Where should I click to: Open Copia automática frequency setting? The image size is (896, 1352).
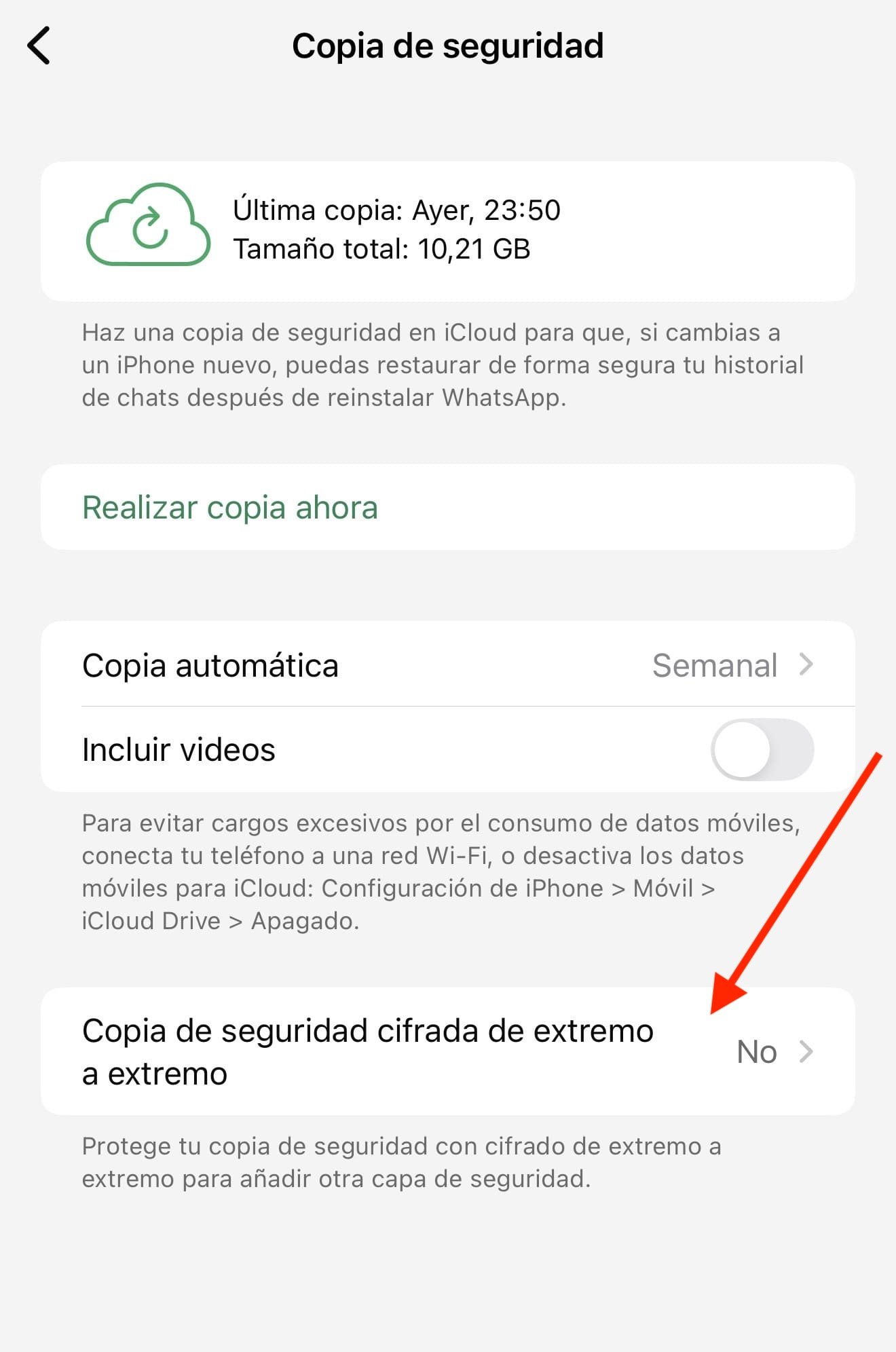pos(447,665)
